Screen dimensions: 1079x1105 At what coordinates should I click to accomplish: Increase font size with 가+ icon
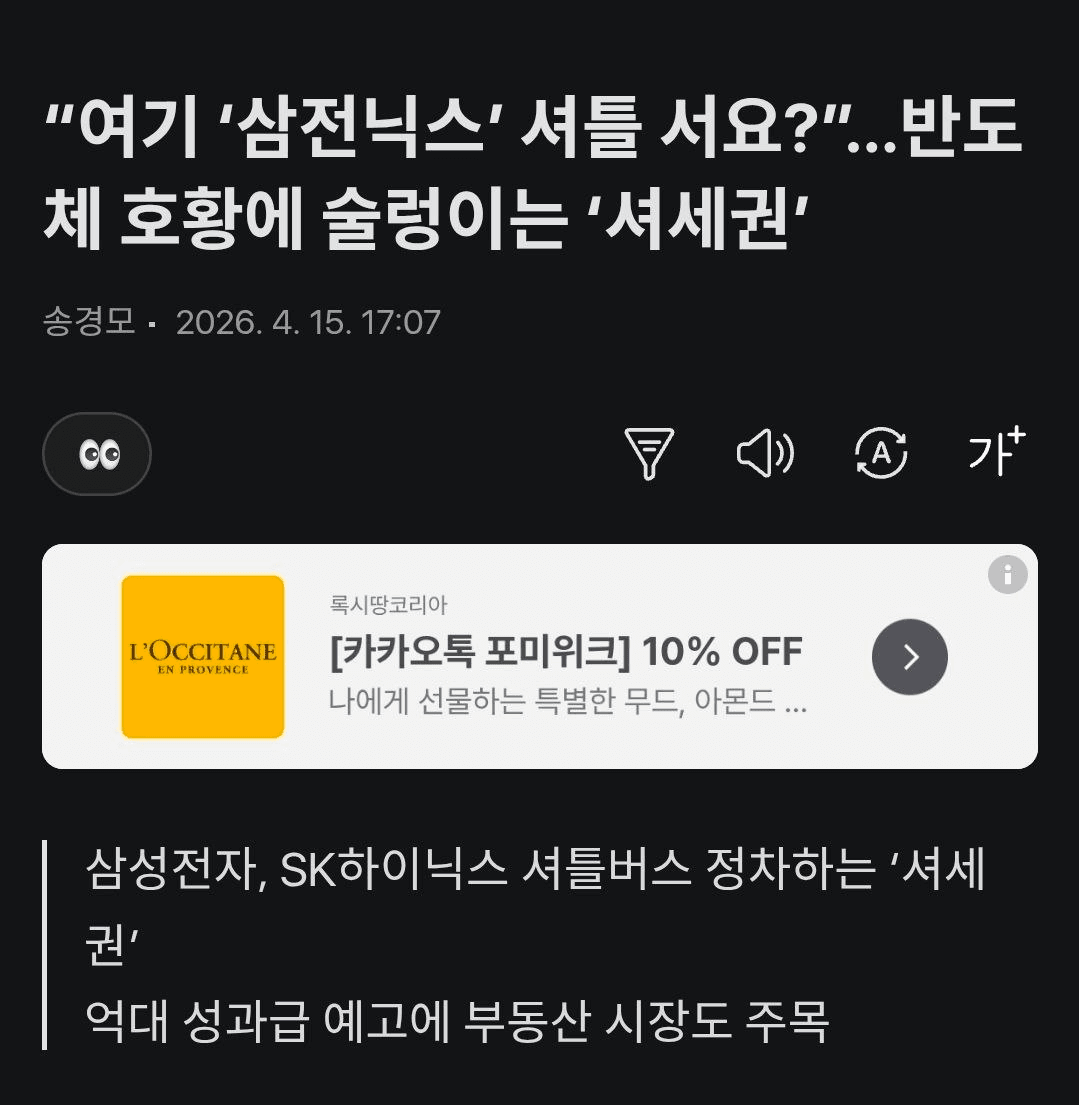[x=996, y=452]
